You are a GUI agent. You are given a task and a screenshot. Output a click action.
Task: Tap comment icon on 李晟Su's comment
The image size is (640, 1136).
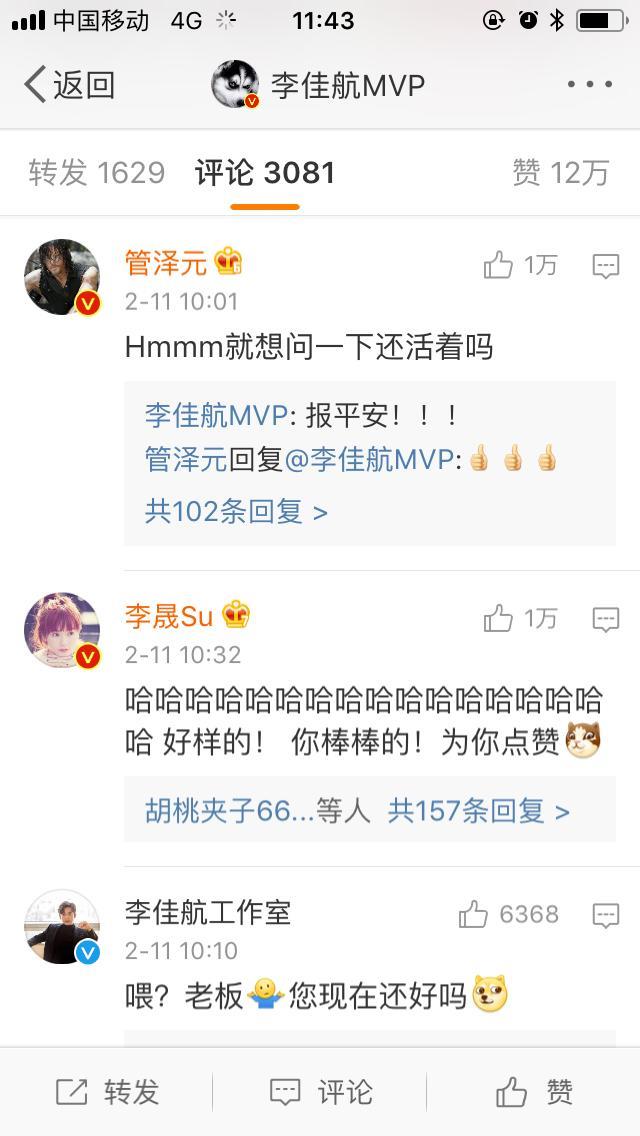tap(606, 620)
